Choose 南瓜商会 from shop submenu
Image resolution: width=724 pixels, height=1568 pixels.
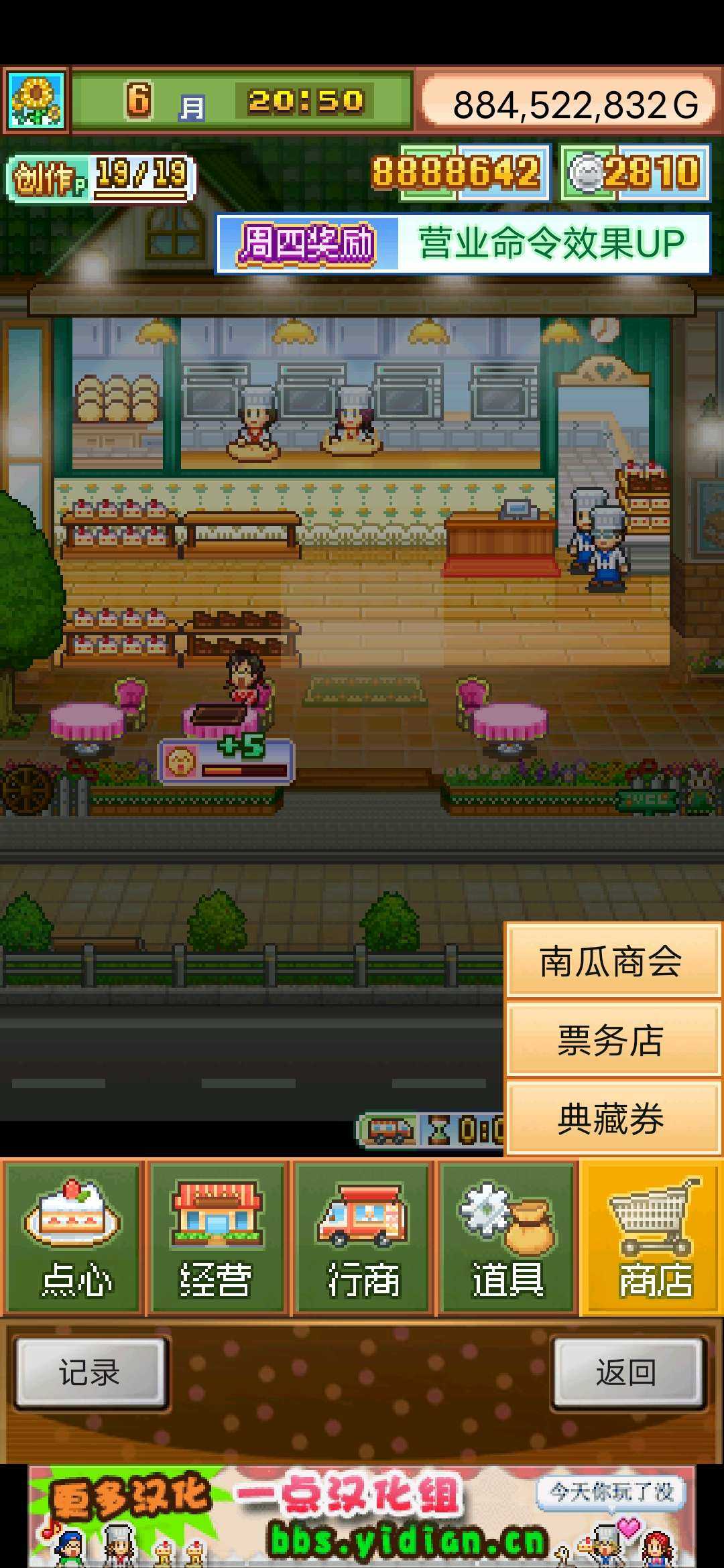pos(611,961)
